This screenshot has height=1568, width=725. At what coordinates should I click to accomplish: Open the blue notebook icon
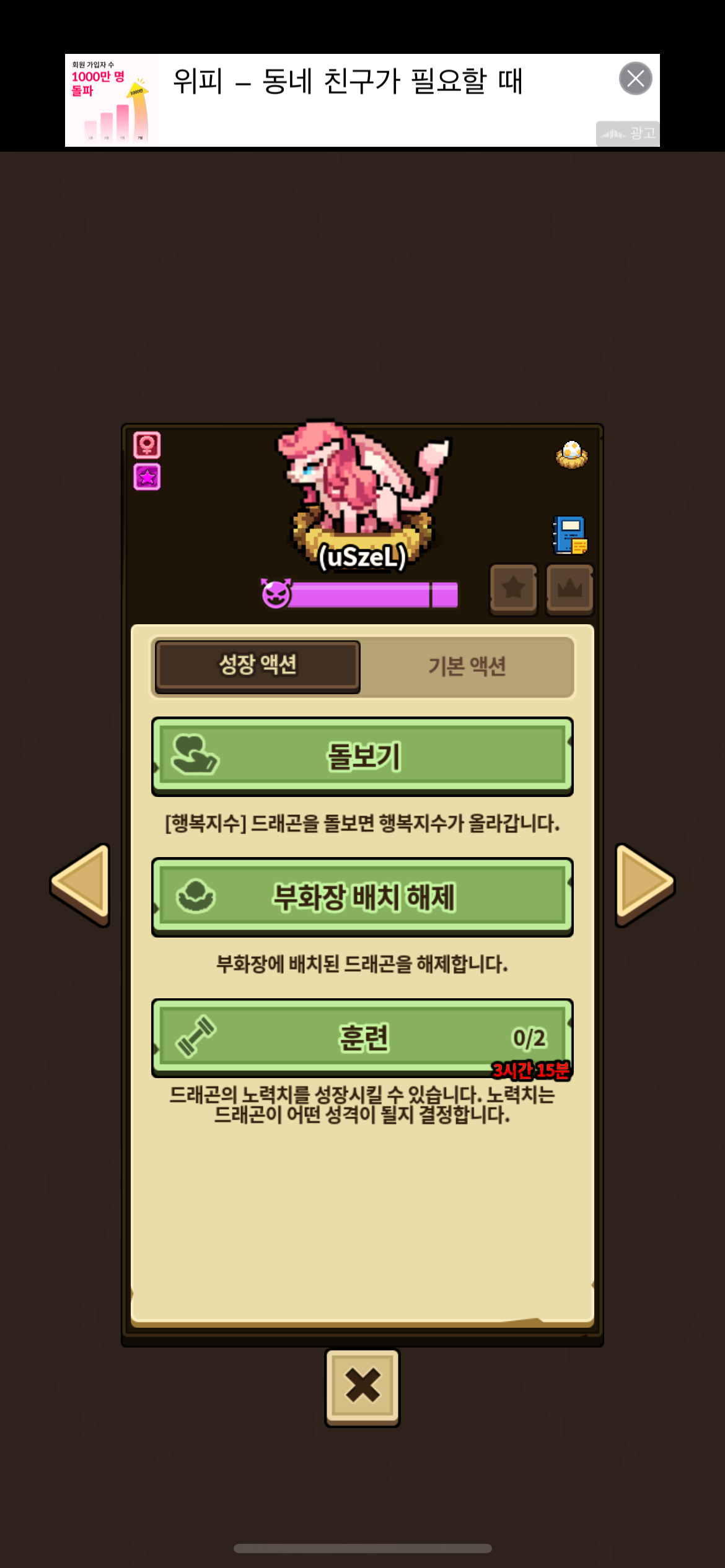[x=570, y=535]
